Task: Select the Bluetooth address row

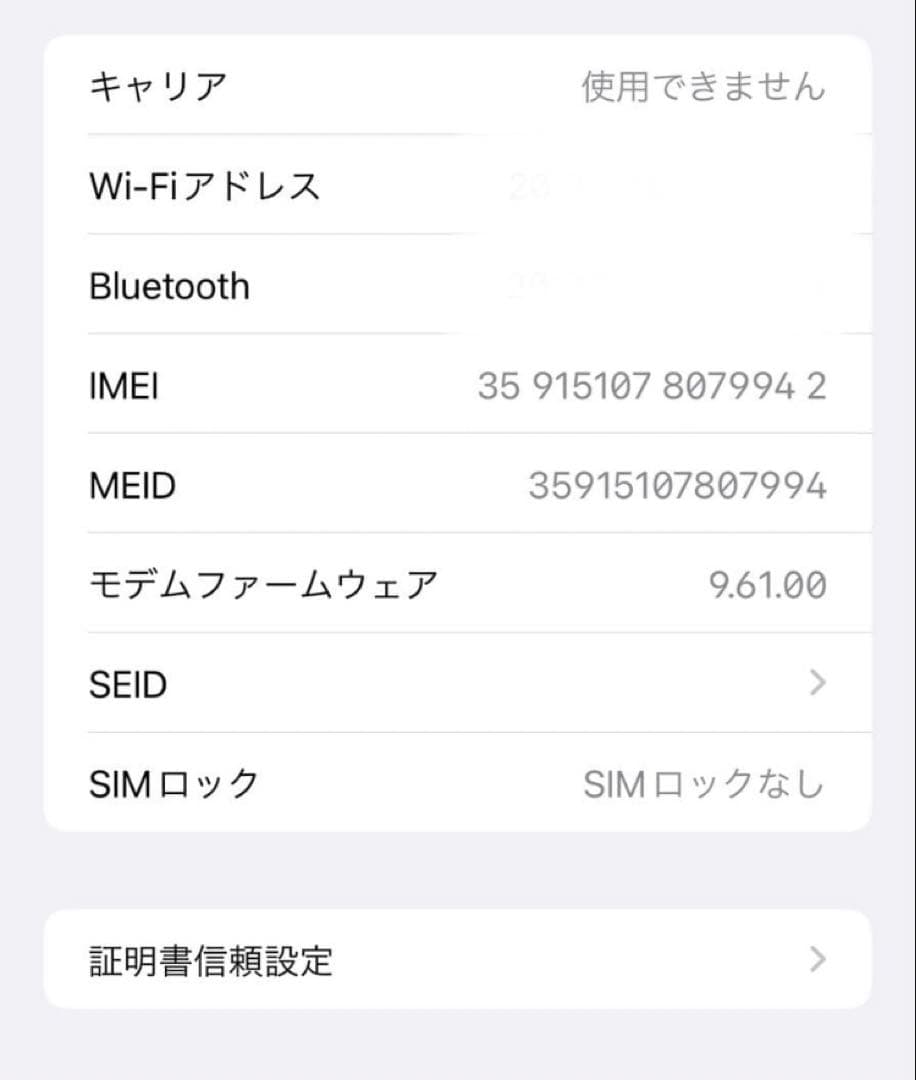Action: [x=458, y=286]
